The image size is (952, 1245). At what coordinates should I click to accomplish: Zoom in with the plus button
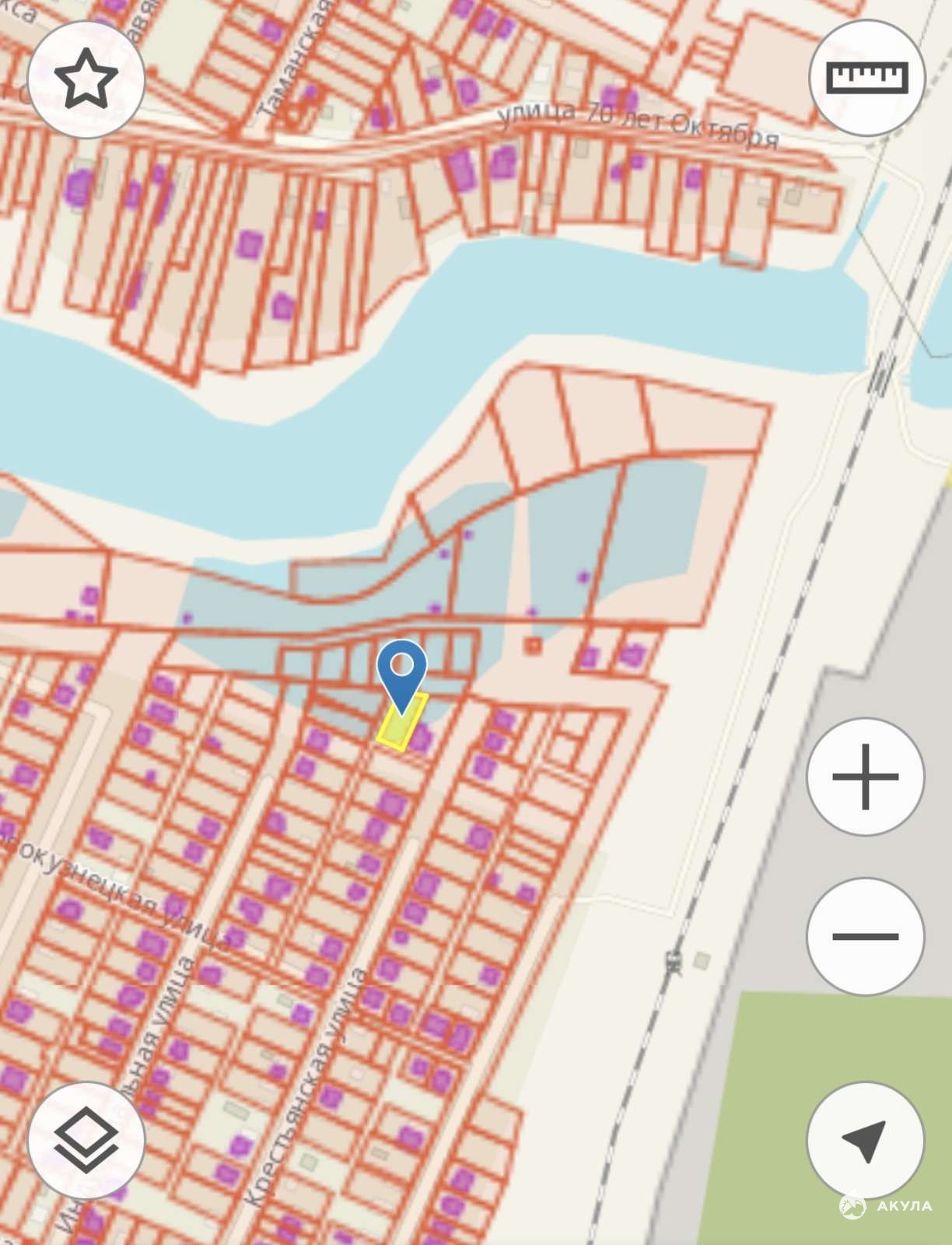tap(865, 777)
